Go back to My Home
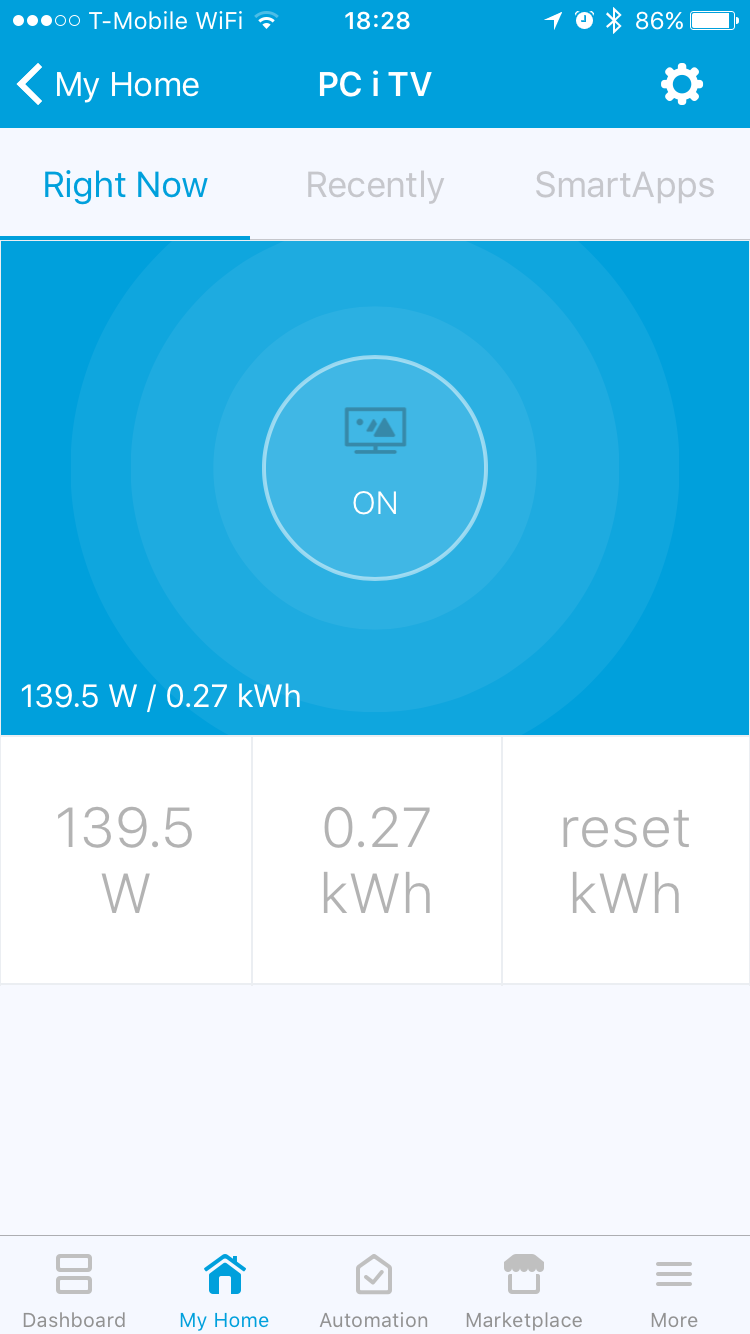The height and width of the screenshot is (1334, 750). click(x=108, y=85)
